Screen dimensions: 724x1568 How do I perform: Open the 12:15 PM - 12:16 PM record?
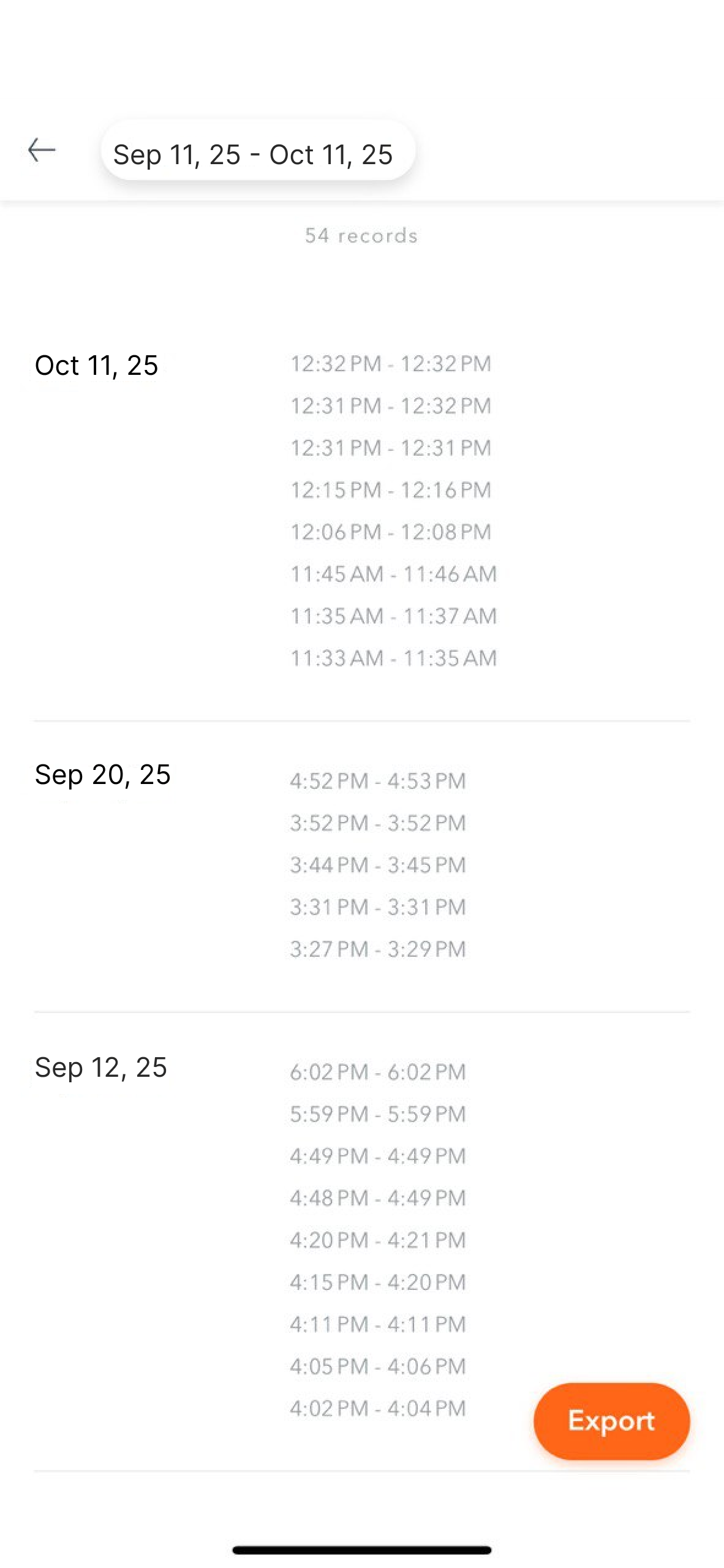pos(391,490)
